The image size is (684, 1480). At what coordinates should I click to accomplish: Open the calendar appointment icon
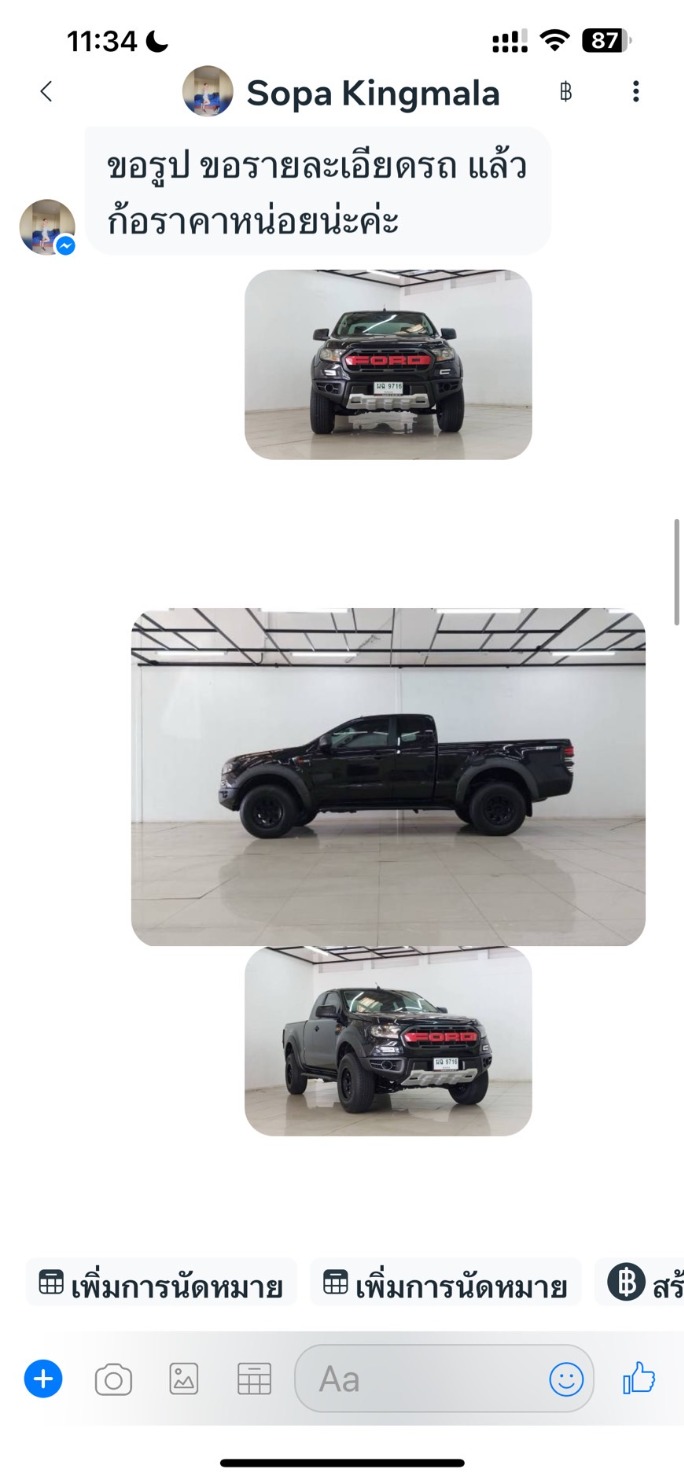point(254,1380)
